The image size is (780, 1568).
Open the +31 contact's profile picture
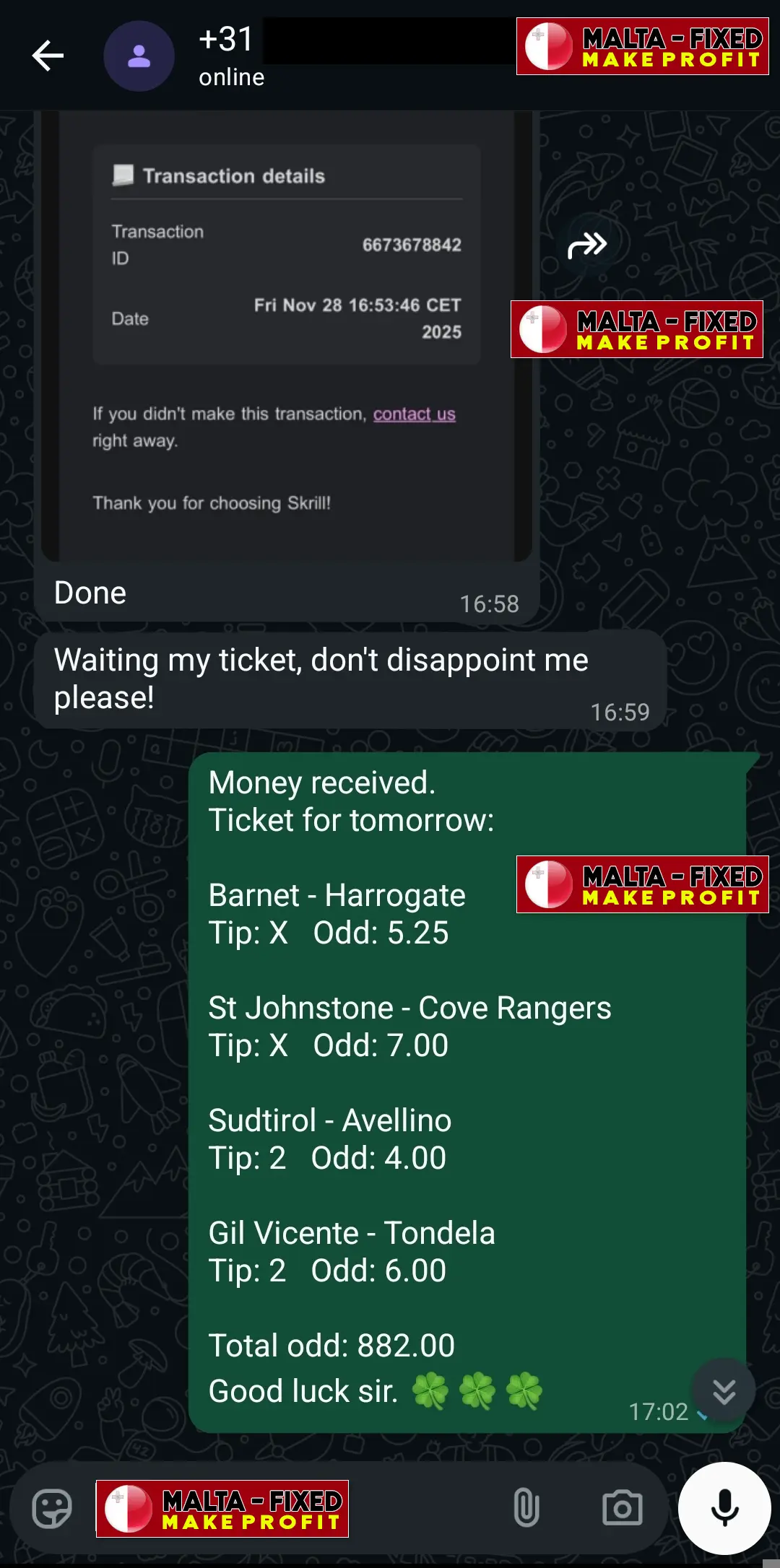[139, 56]
